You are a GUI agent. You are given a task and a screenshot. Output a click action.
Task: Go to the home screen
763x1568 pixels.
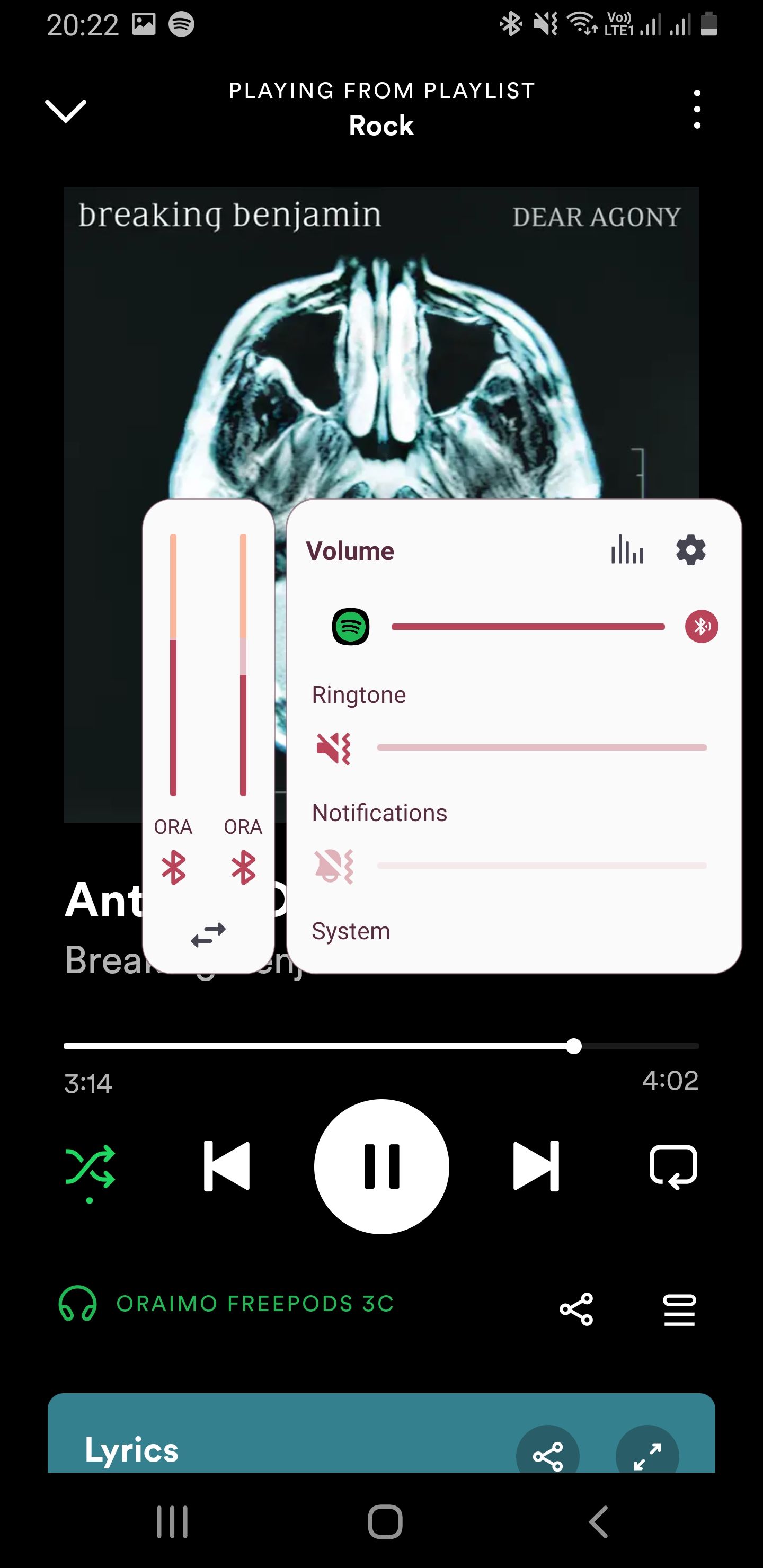(x=385, y=1522)
